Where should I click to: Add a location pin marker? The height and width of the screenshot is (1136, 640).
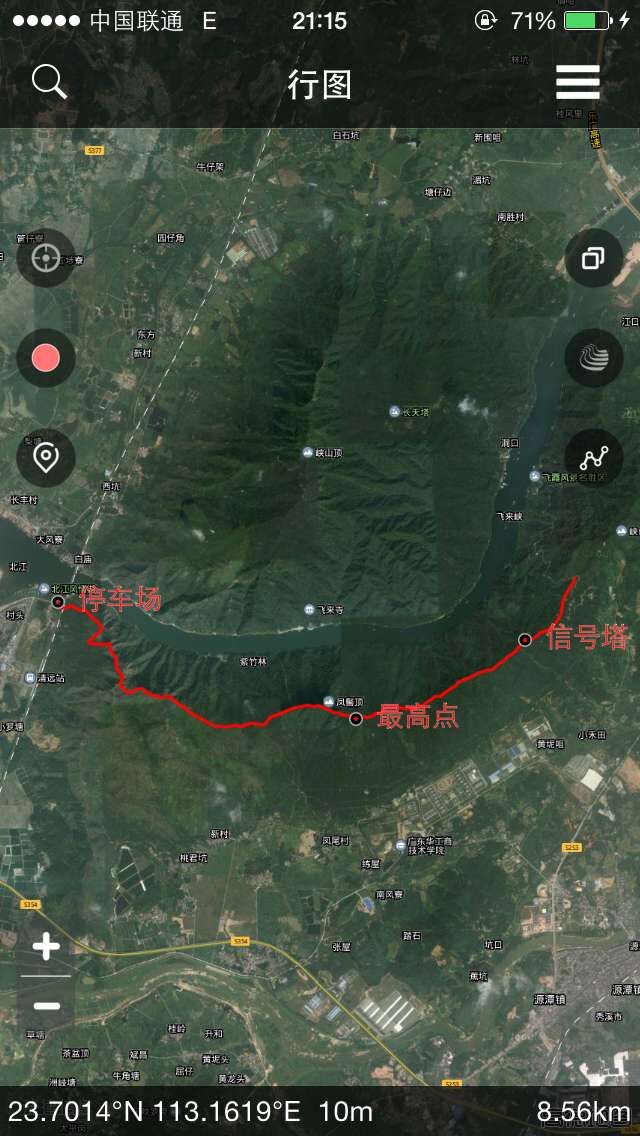coord(46,458)
